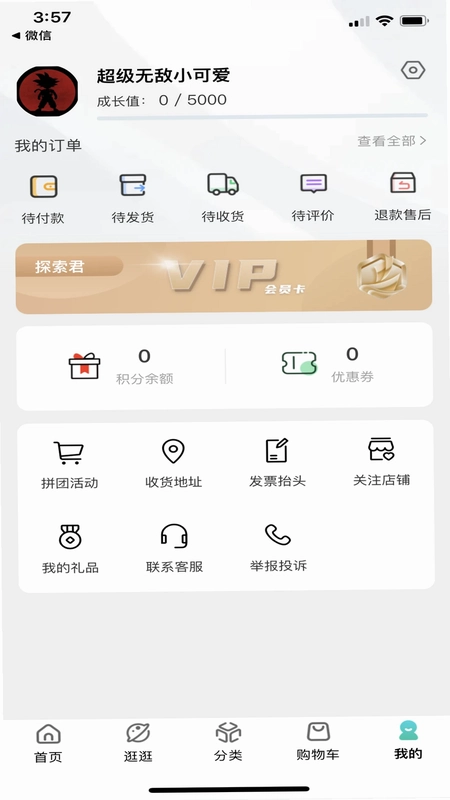Image resolution: width=450 pixels, height=800 pixels.
Task: Open 待发货 orders
Action: pos(133,199)
